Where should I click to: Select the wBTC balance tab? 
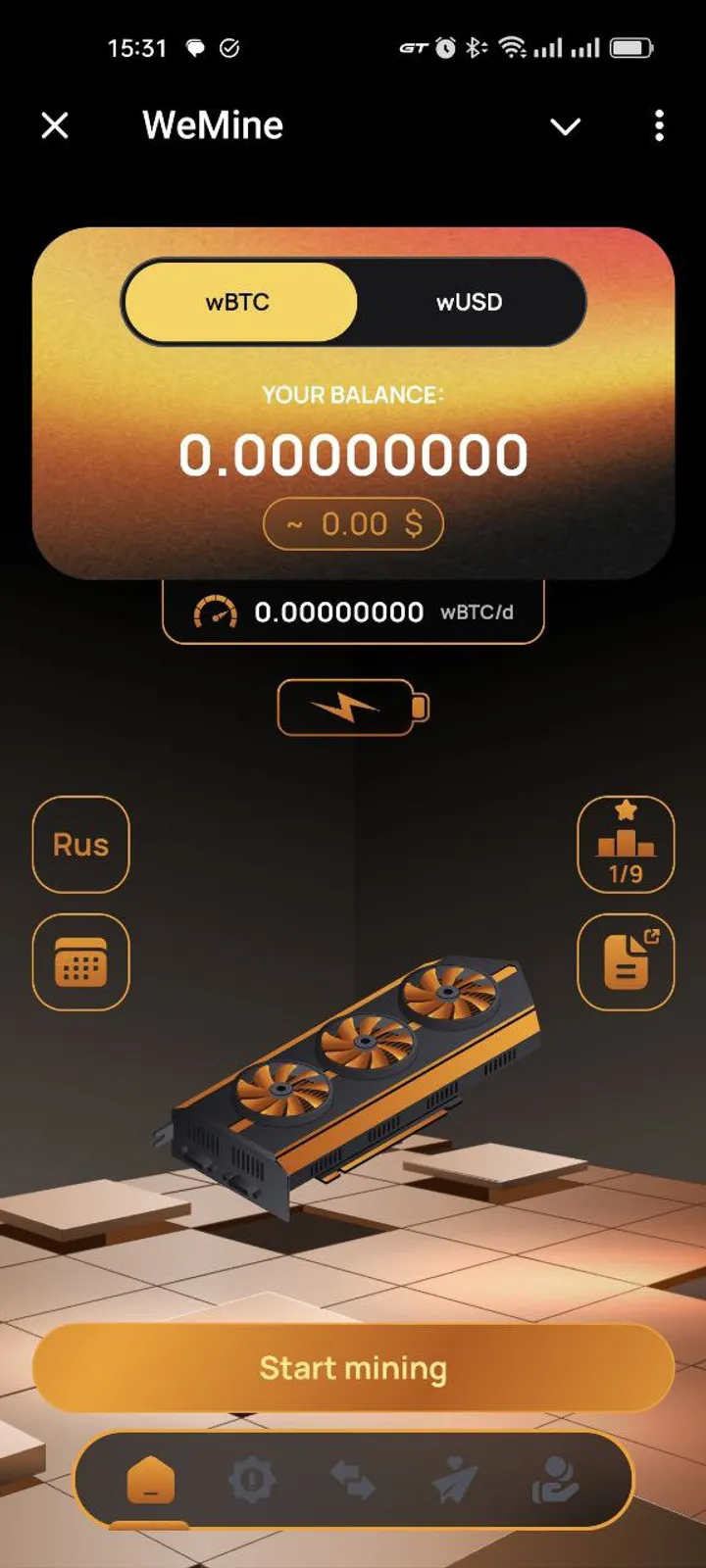238,302
